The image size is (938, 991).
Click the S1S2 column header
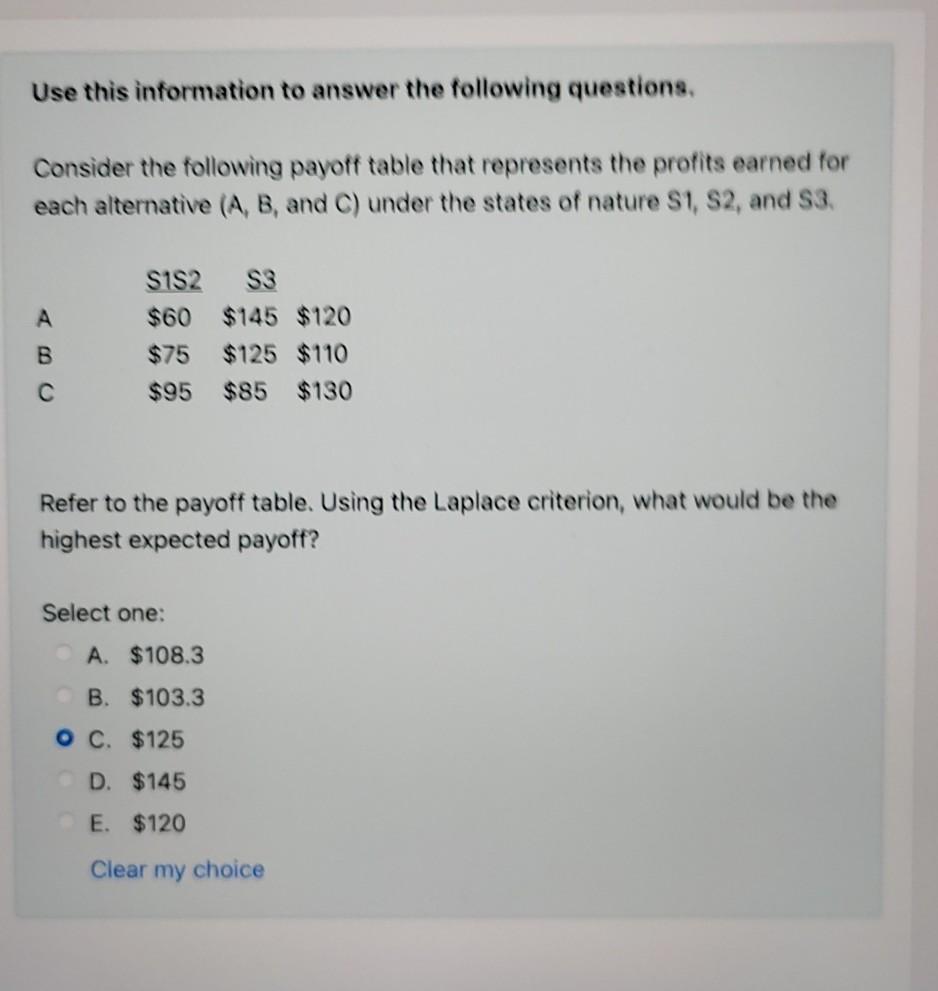[x=173, y=280]
